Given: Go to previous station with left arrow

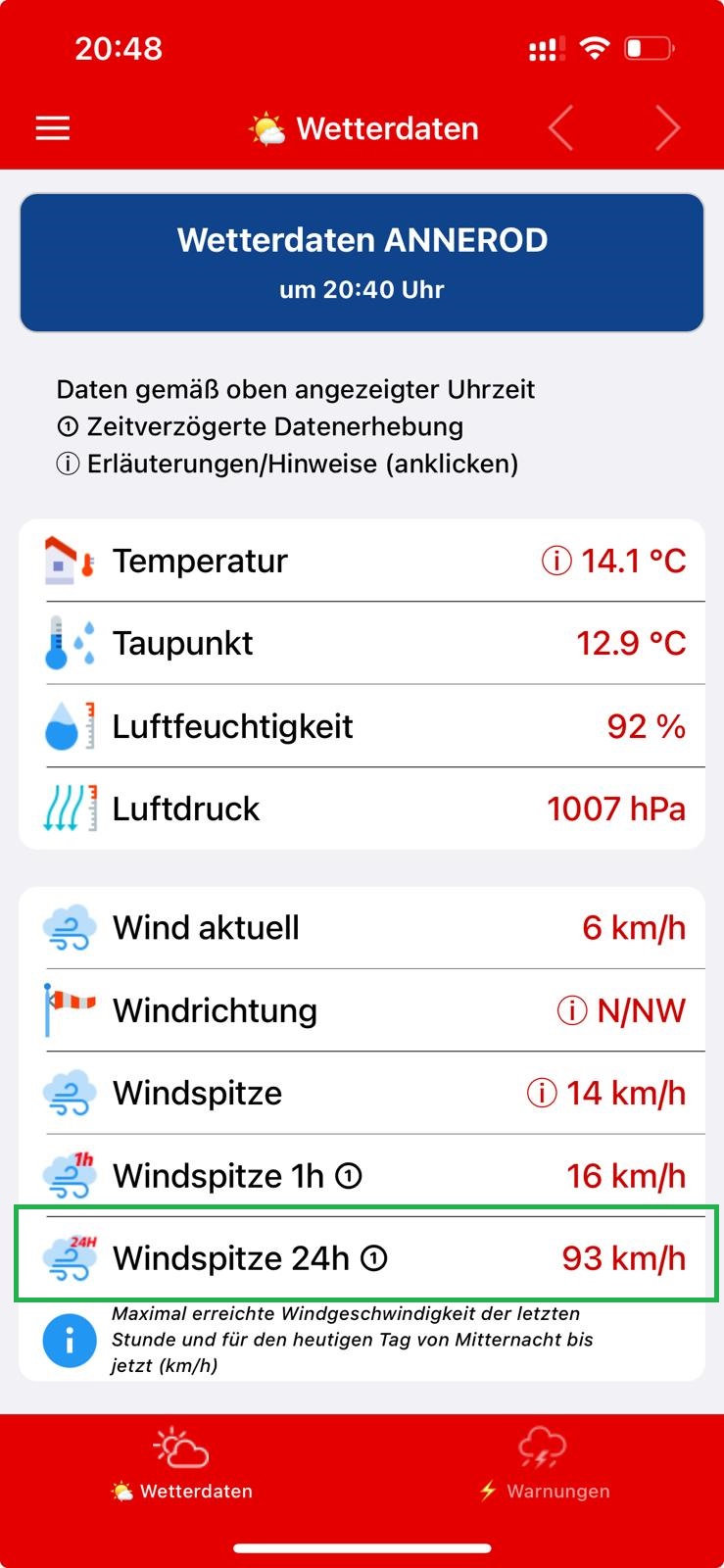Looking at the screenshot, I should click(560, 128).
